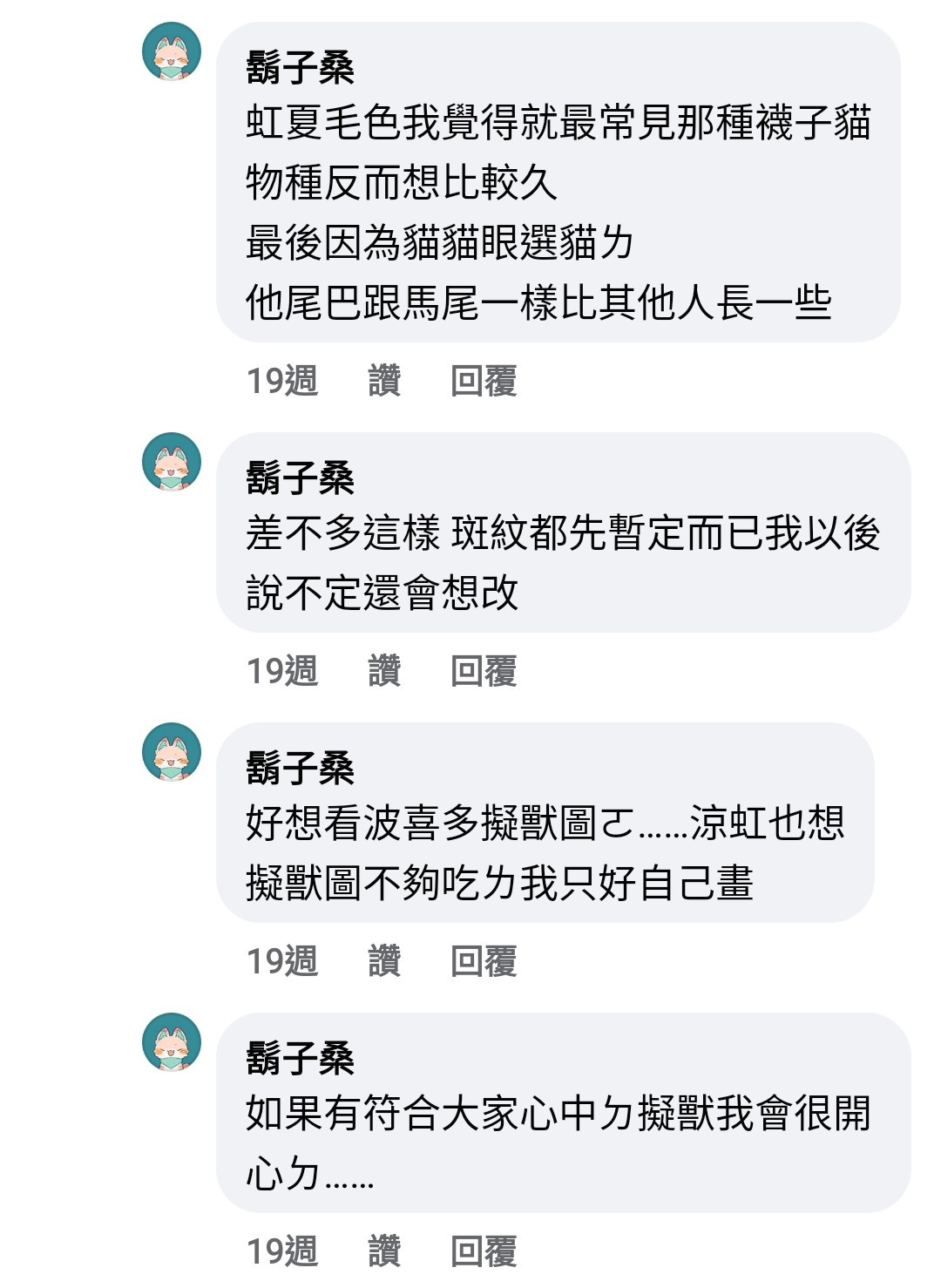Reply to the comment about 波喜多擬獸圖

(484, 961)
